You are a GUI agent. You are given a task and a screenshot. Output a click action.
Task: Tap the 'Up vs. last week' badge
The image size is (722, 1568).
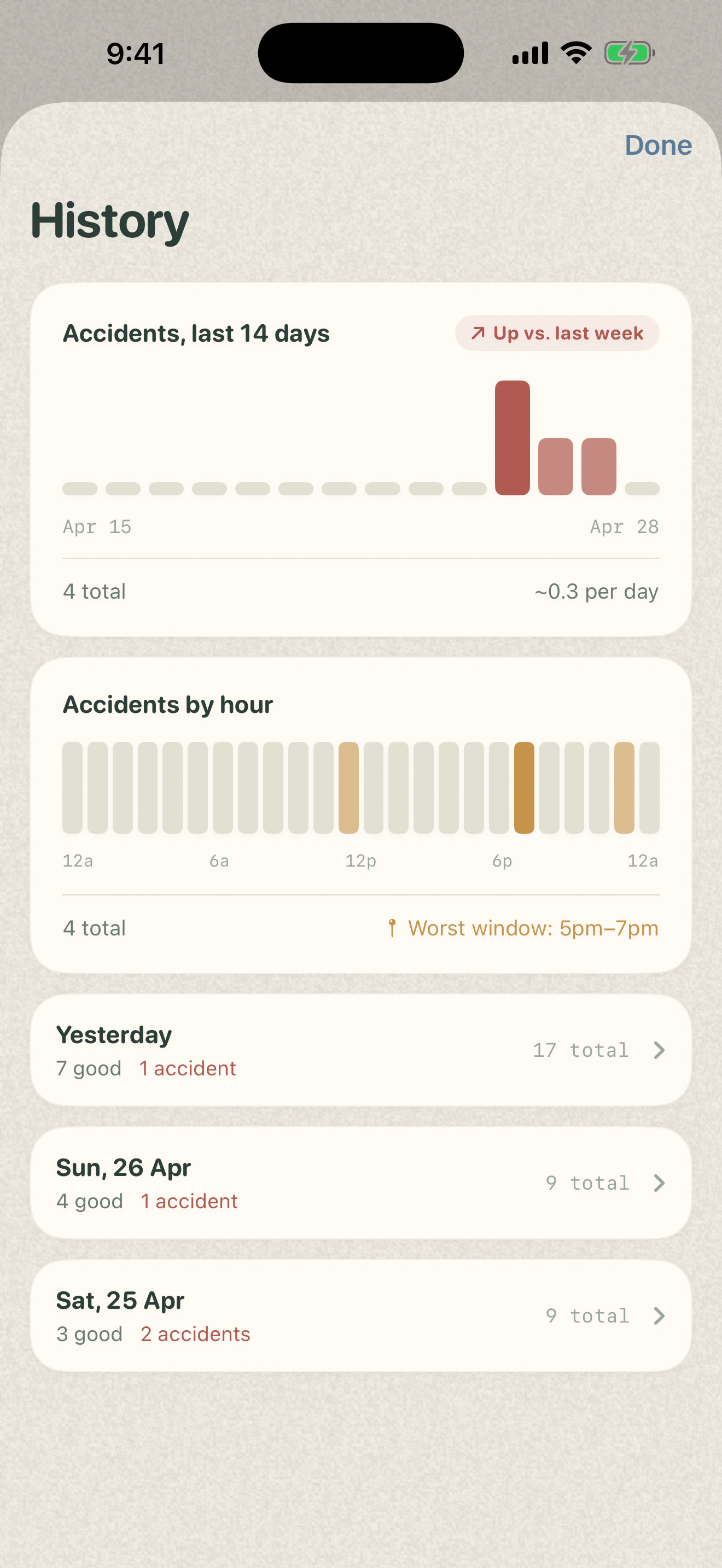pyautogui.click(x=557, y=333)
